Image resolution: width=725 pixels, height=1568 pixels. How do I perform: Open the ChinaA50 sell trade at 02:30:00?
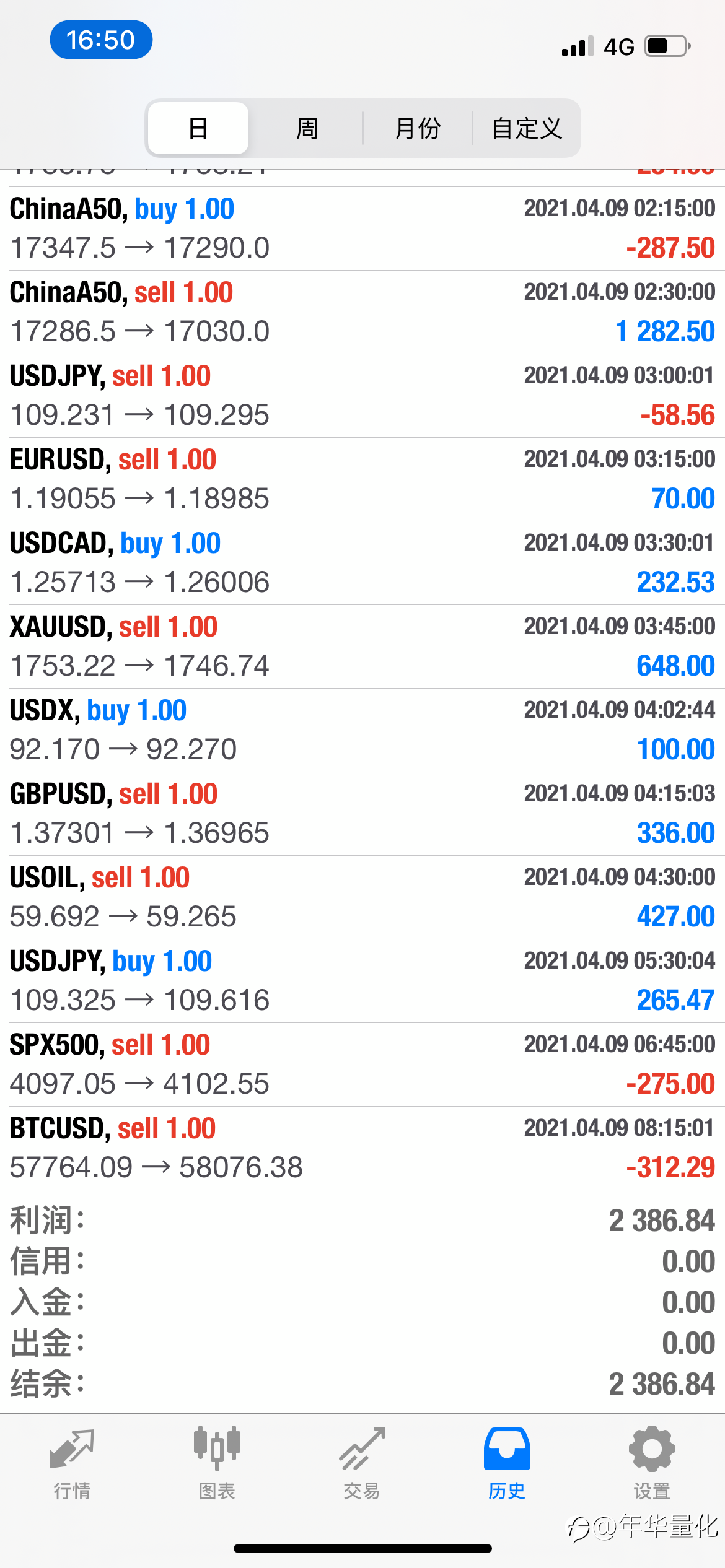tap(362, 312)
